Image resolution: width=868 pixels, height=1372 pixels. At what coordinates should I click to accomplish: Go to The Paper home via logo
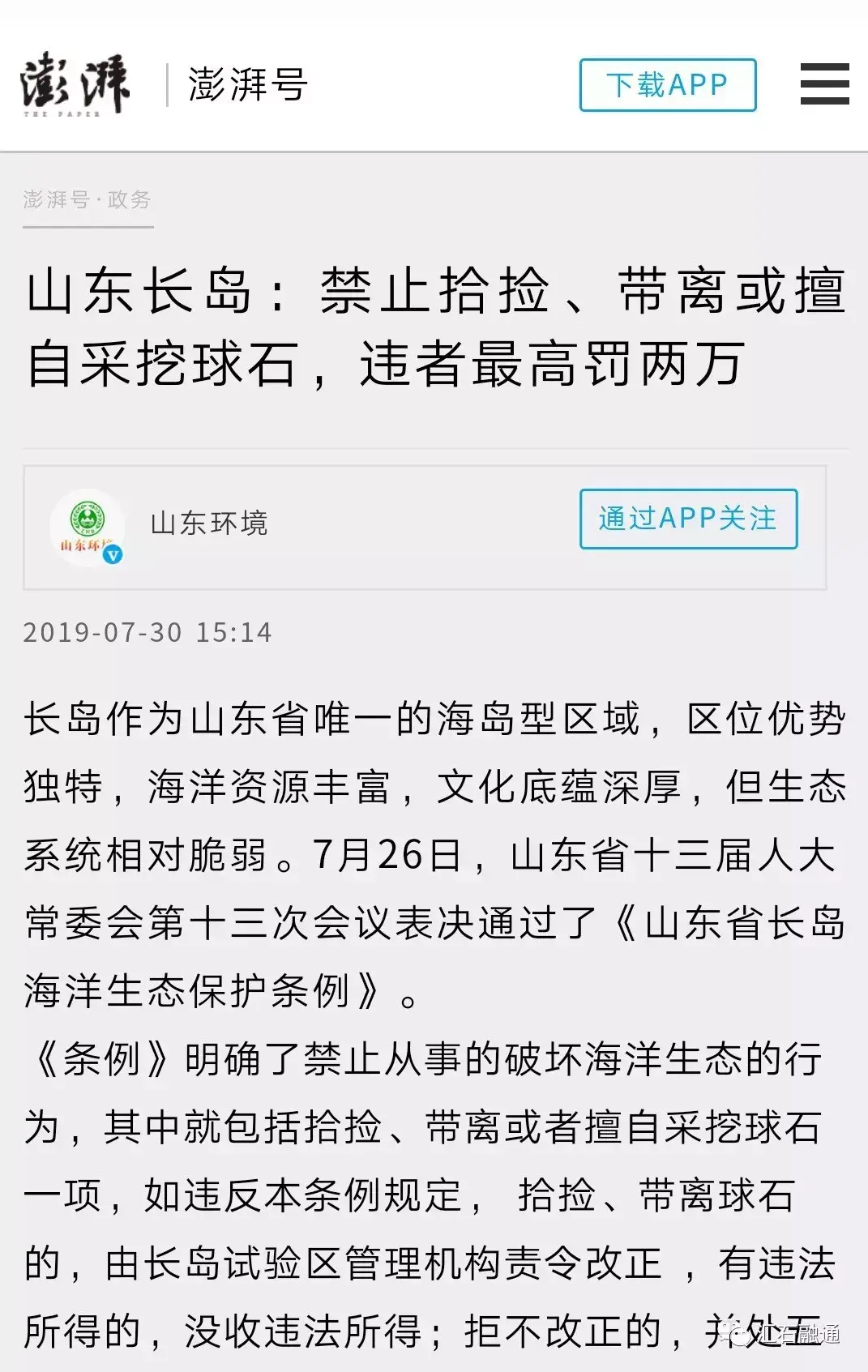point(75,84)
